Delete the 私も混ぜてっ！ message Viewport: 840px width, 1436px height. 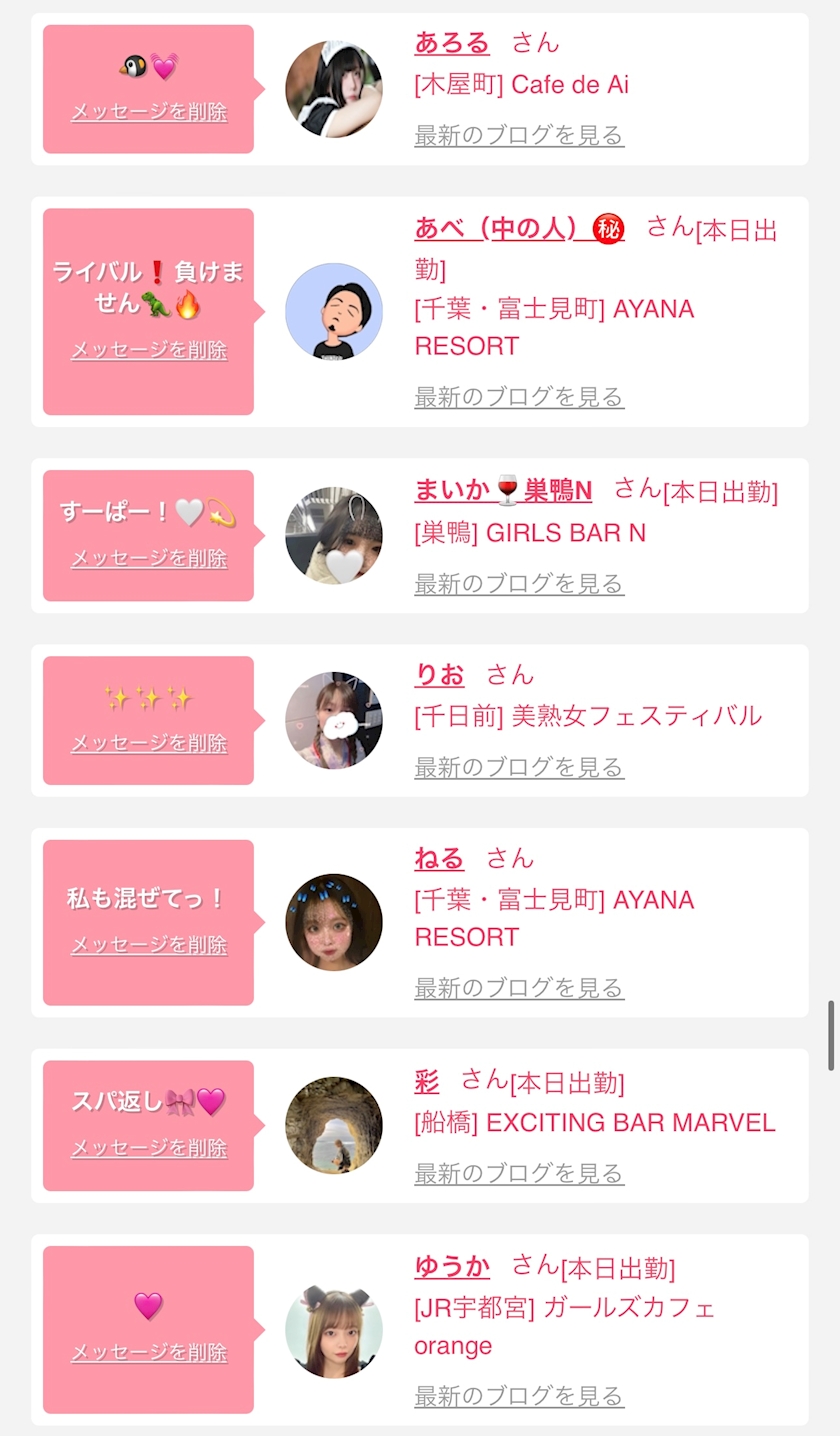[149, 945]
